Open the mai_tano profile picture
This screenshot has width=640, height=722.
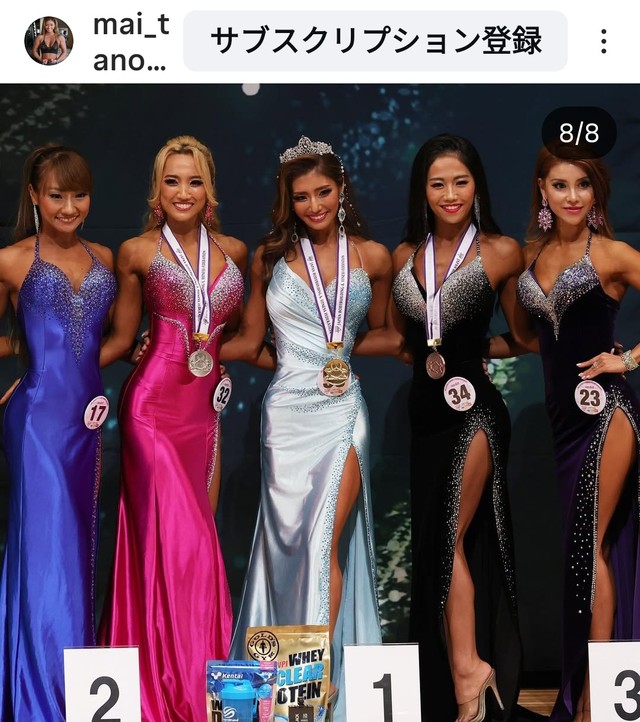[x=48, y=41]
